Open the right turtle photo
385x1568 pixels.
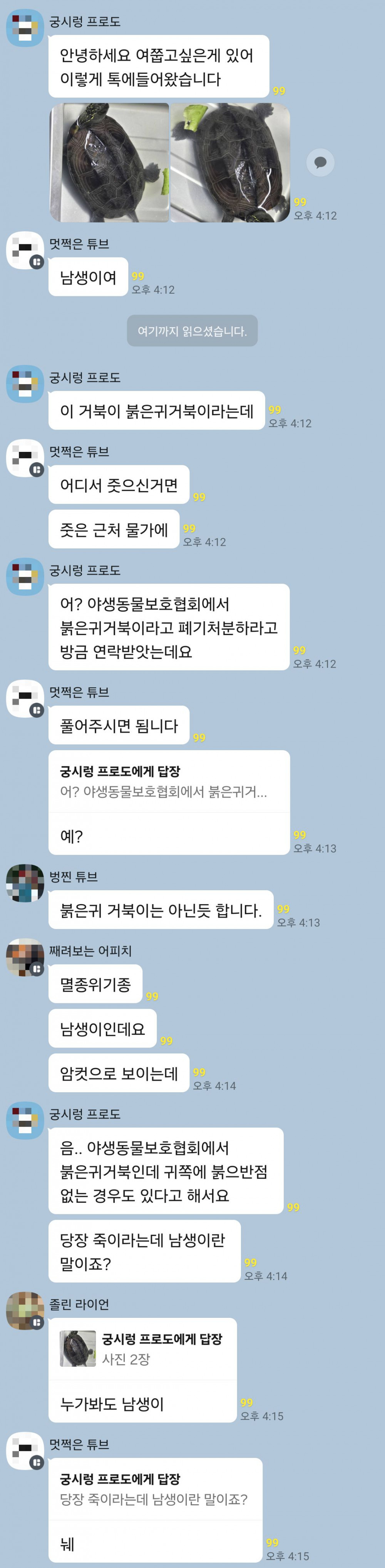coord(230,162)
